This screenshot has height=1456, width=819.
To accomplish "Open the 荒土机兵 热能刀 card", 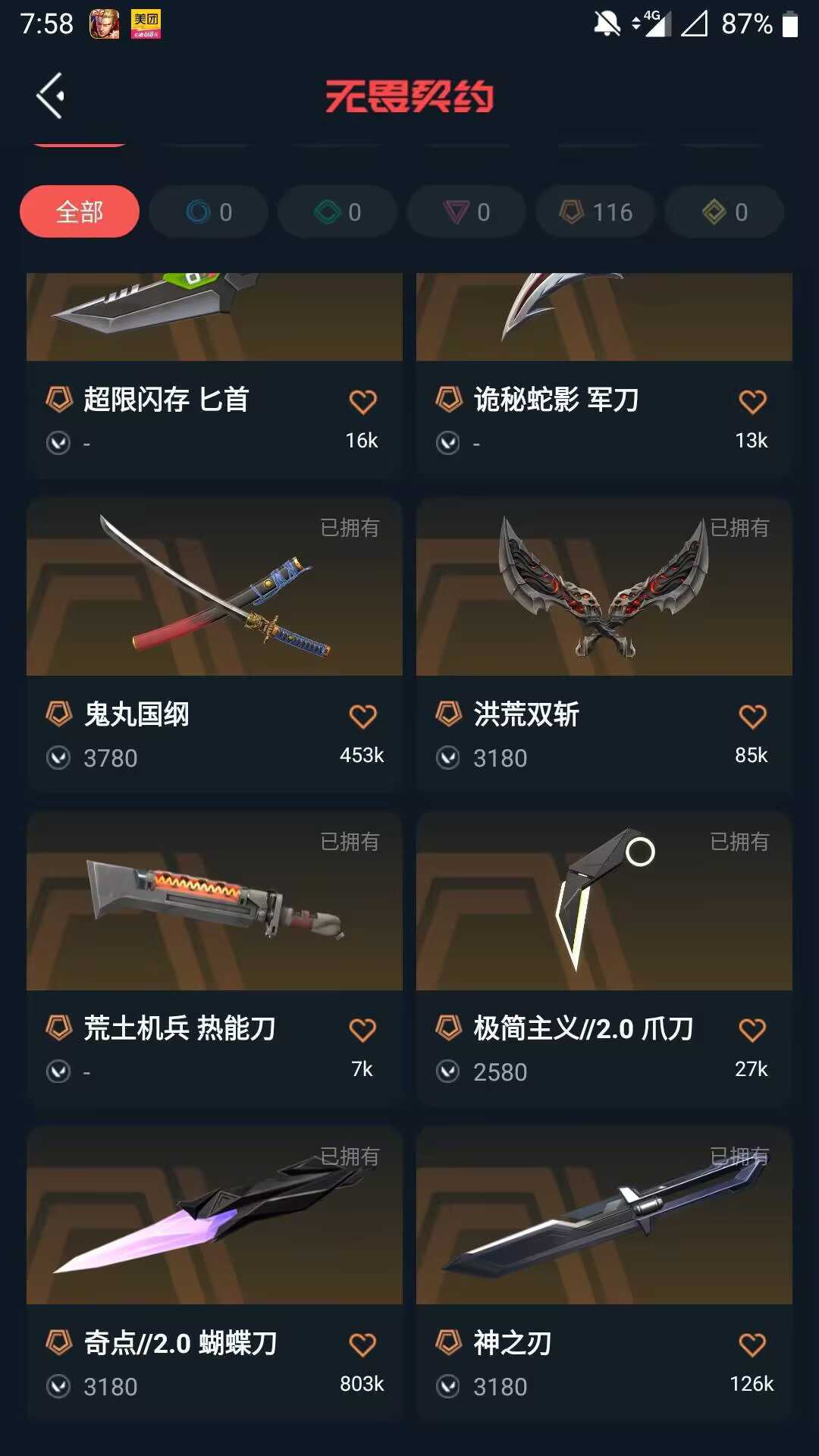I will [x=215, y=959].
